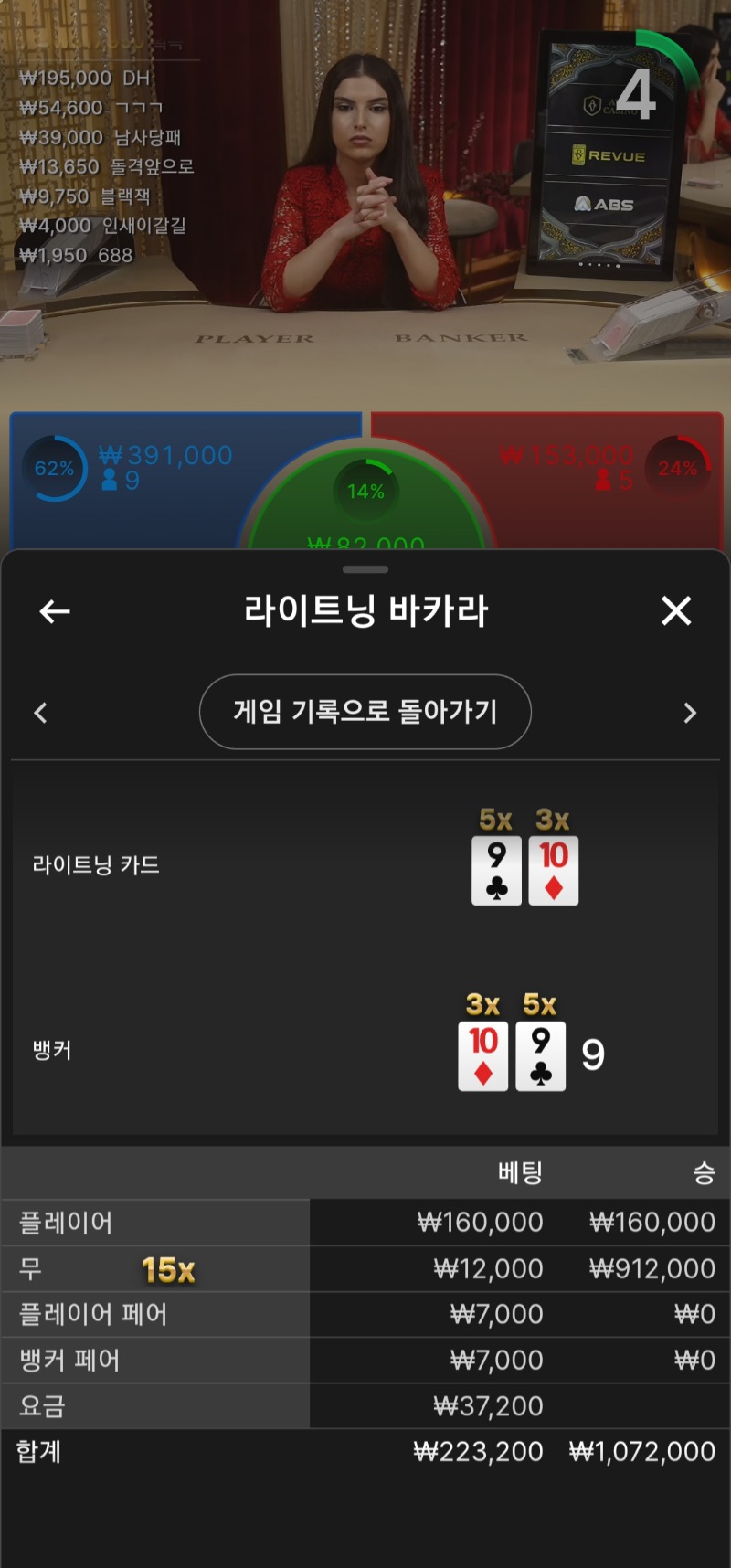View the previous game round
Screen dimensions: 731x1568
pos(40,713)
